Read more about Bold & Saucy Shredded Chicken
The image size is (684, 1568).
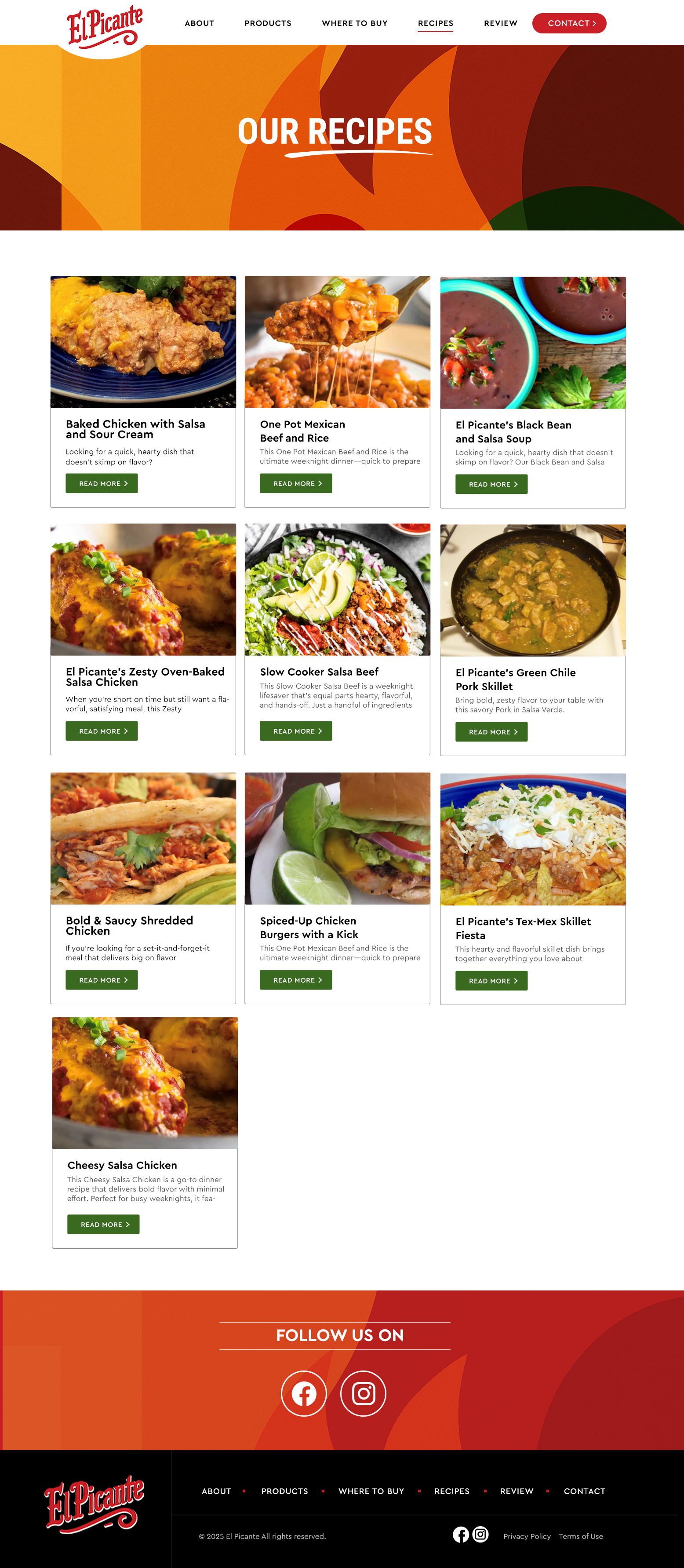(102, 980)
